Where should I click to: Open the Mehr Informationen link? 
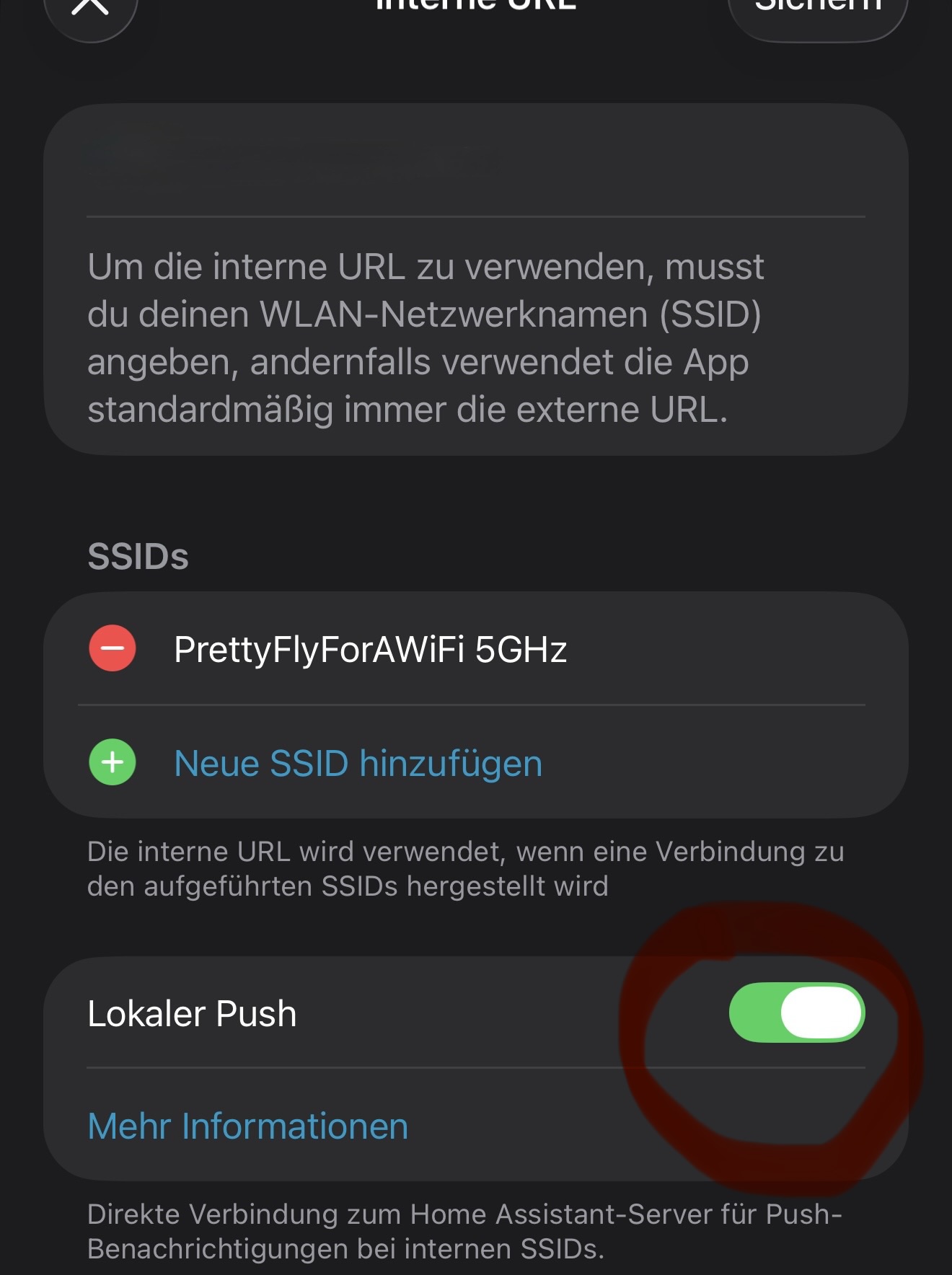click(248, 1126)
